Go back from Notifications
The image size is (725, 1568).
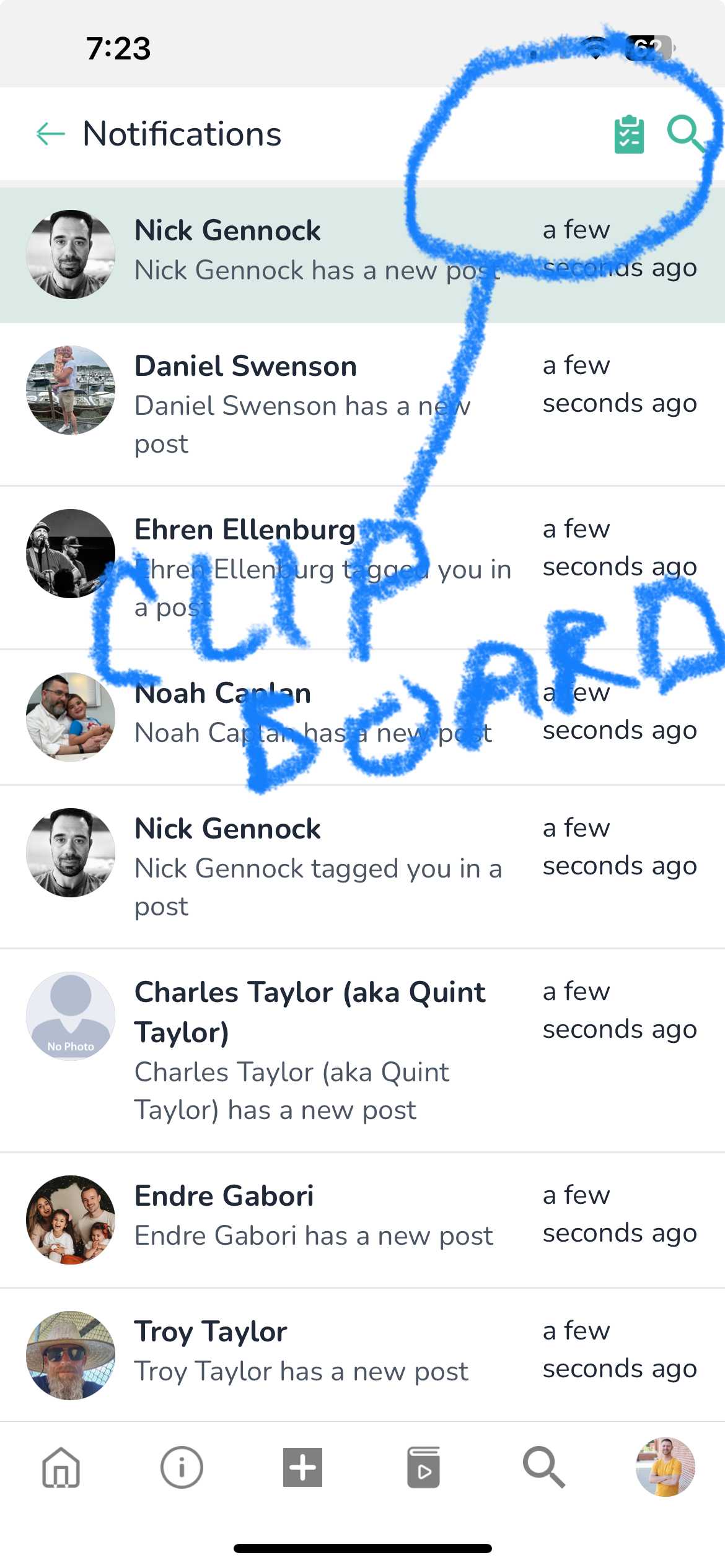[51, 134]
